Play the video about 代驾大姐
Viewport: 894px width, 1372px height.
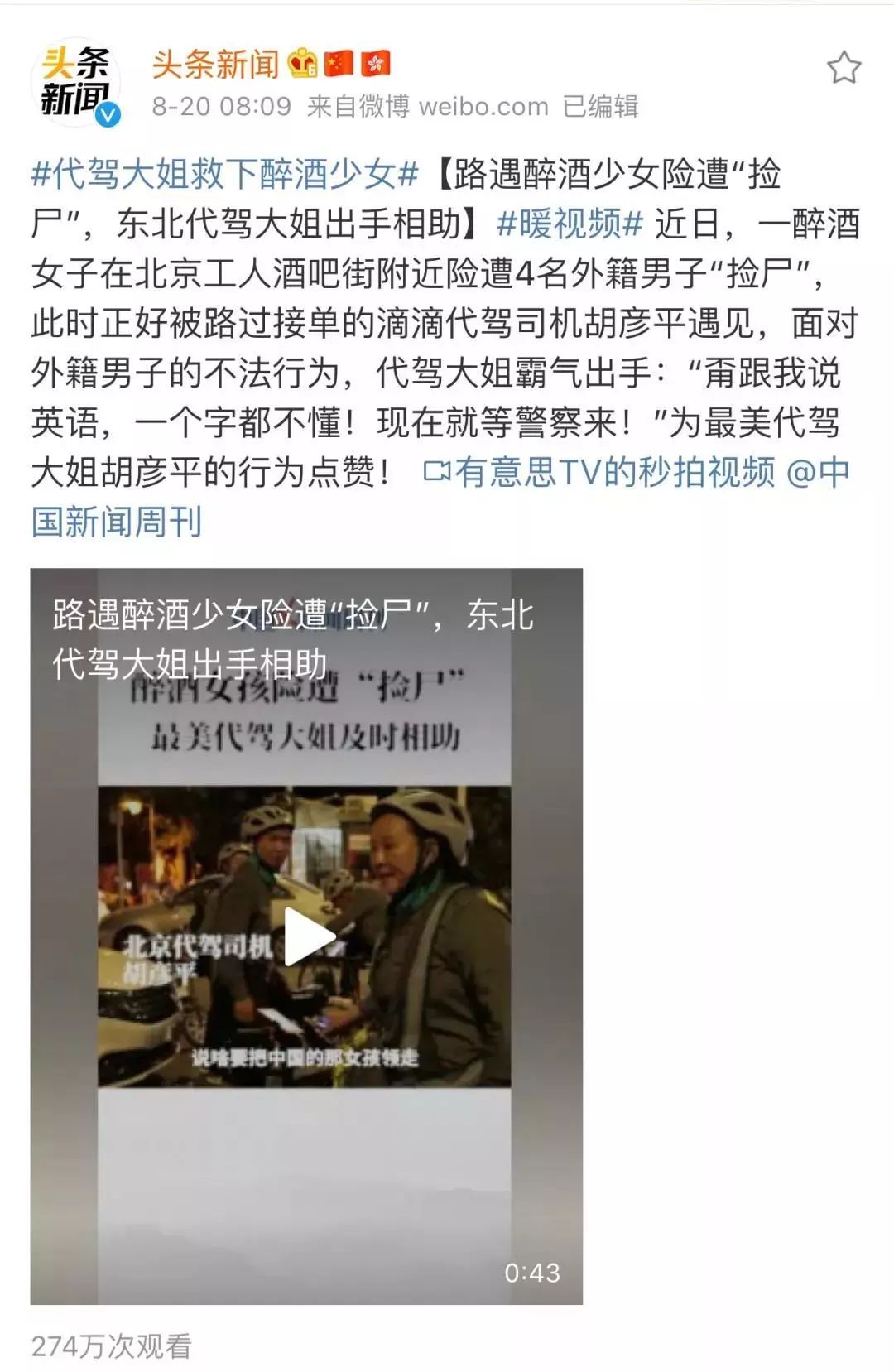(x=306, y=937)
